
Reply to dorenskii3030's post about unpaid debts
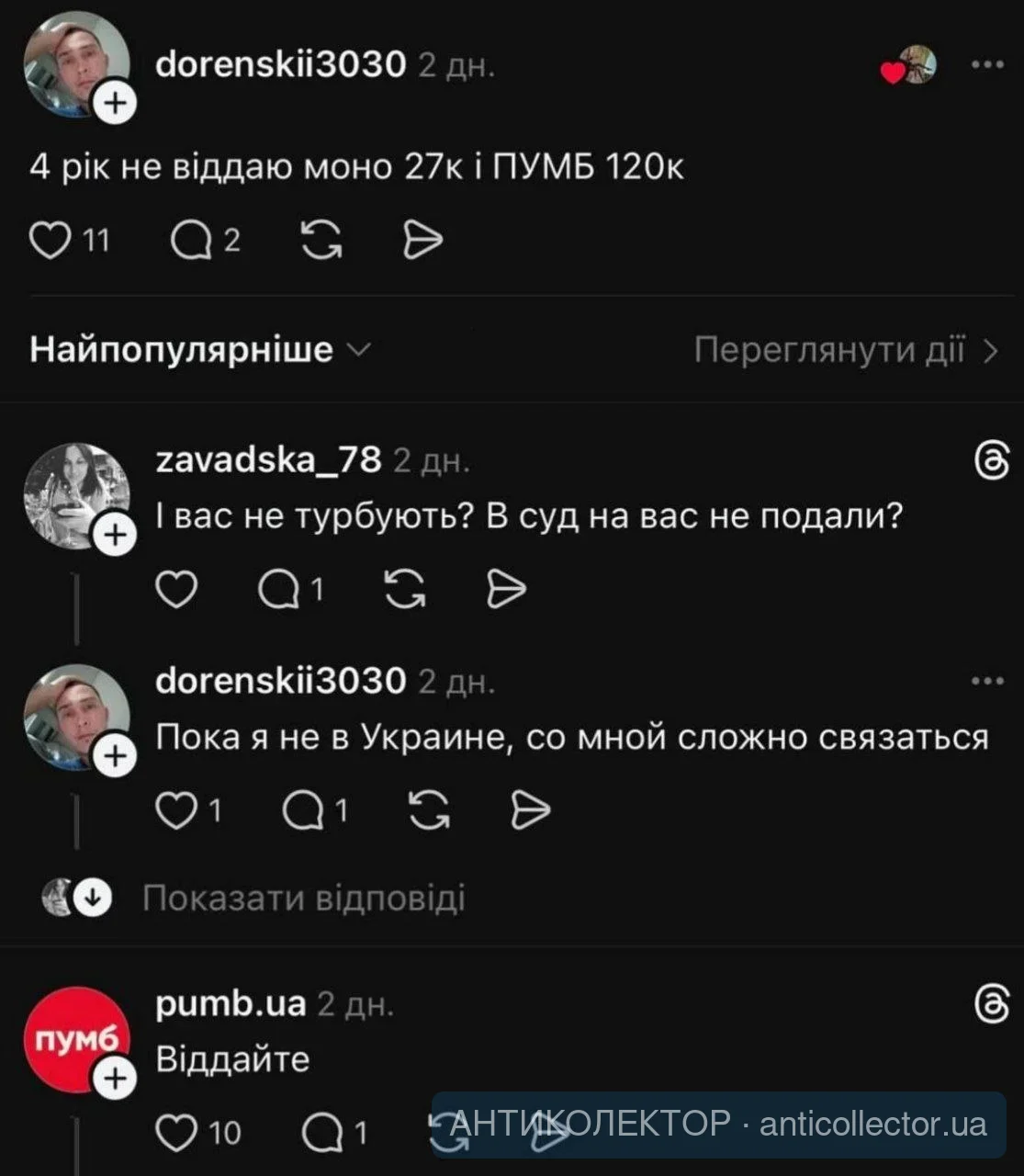(x=191, y=241)
